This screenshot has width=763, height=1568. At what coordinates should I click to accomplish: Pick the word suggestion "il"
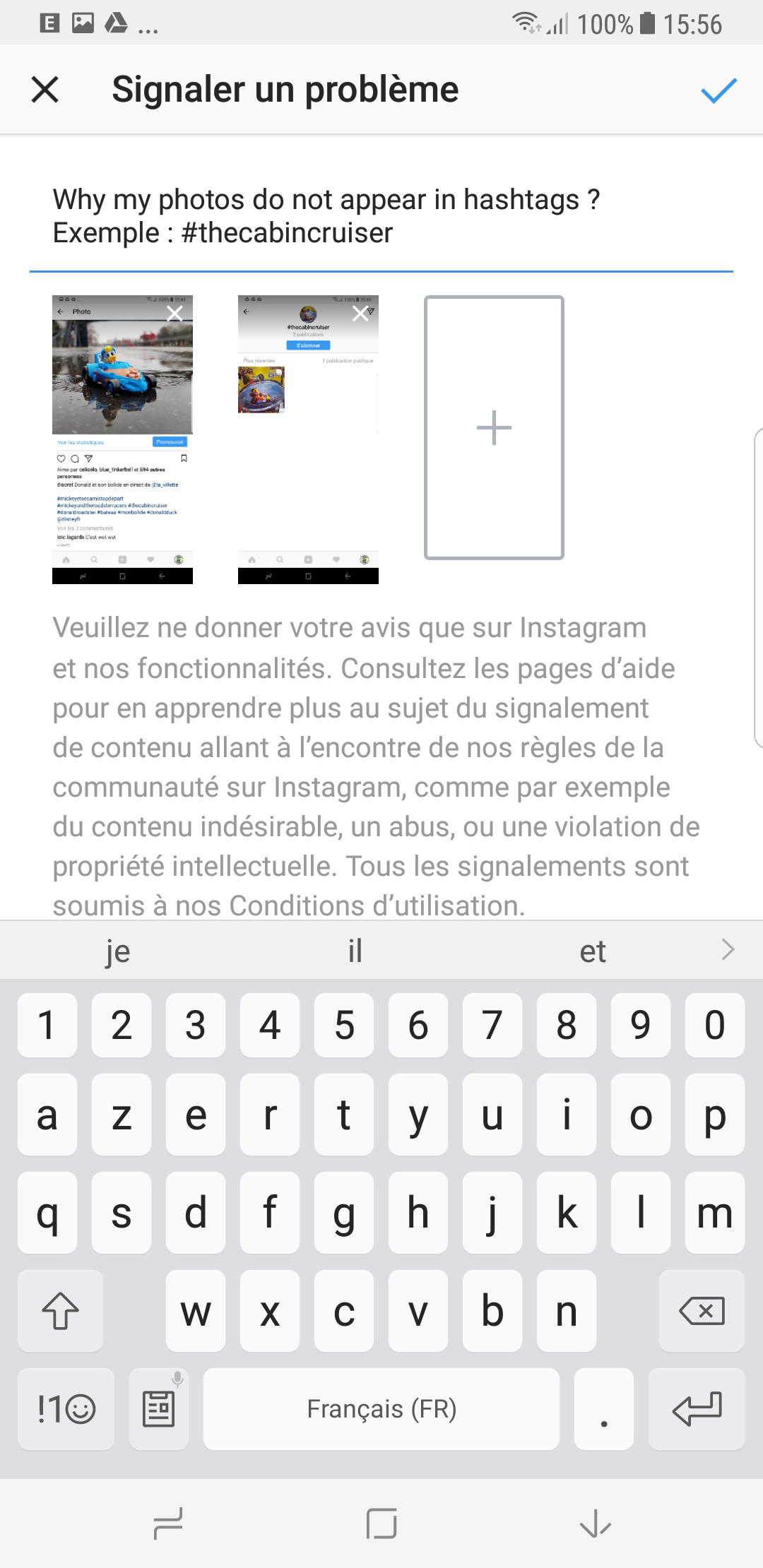coord(355,951)
